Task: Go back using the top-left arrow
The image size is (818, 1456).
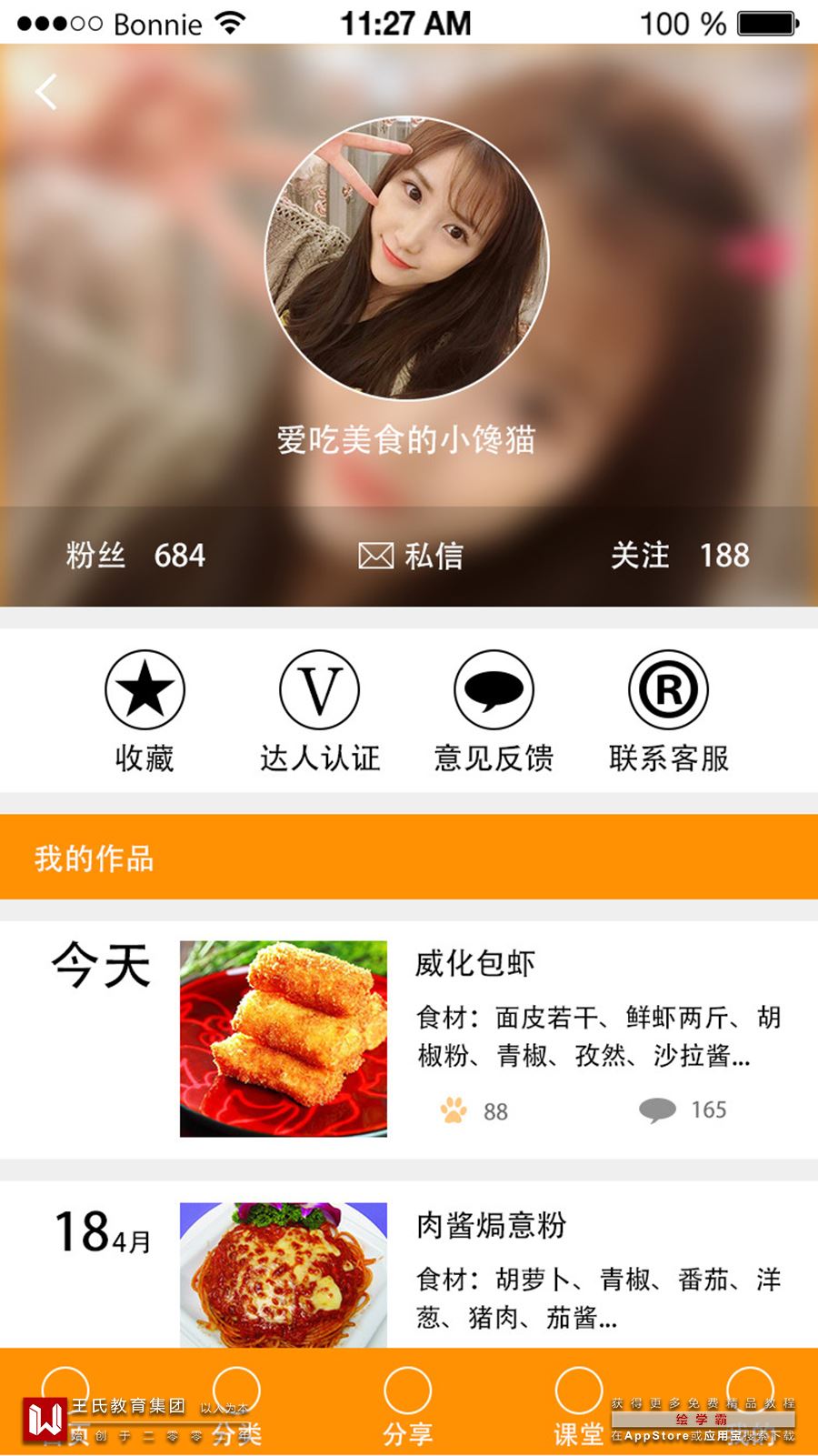Action: pyautogui.click(x=46, y=92)
